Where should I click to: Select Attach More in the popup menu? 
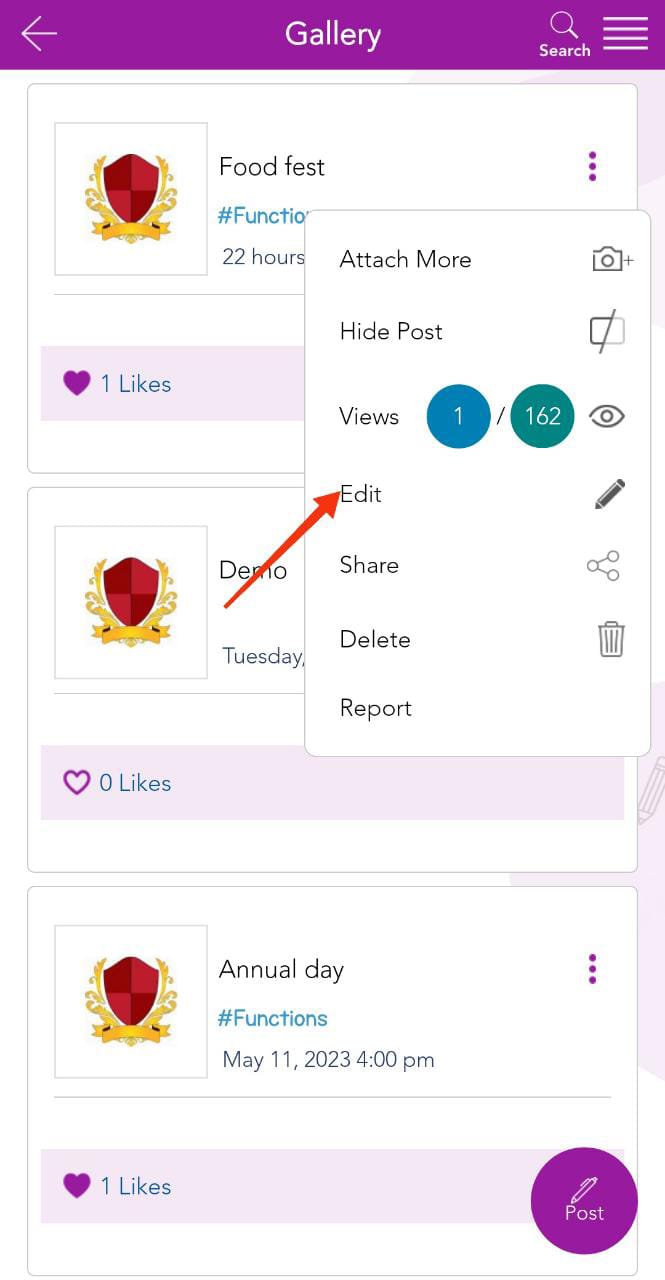(x=478, y=260)
